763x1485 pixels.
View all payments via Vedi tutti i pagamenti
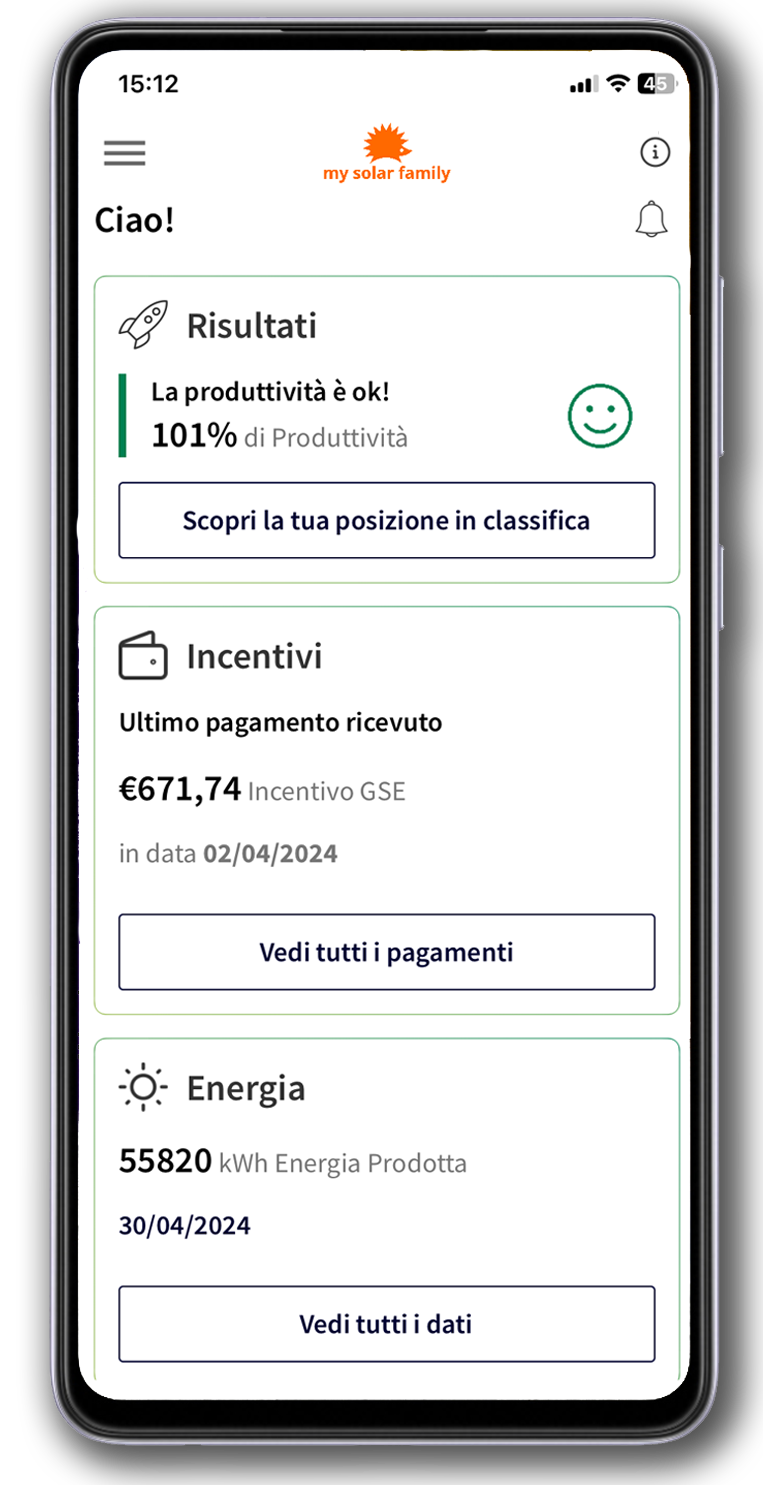386,952
